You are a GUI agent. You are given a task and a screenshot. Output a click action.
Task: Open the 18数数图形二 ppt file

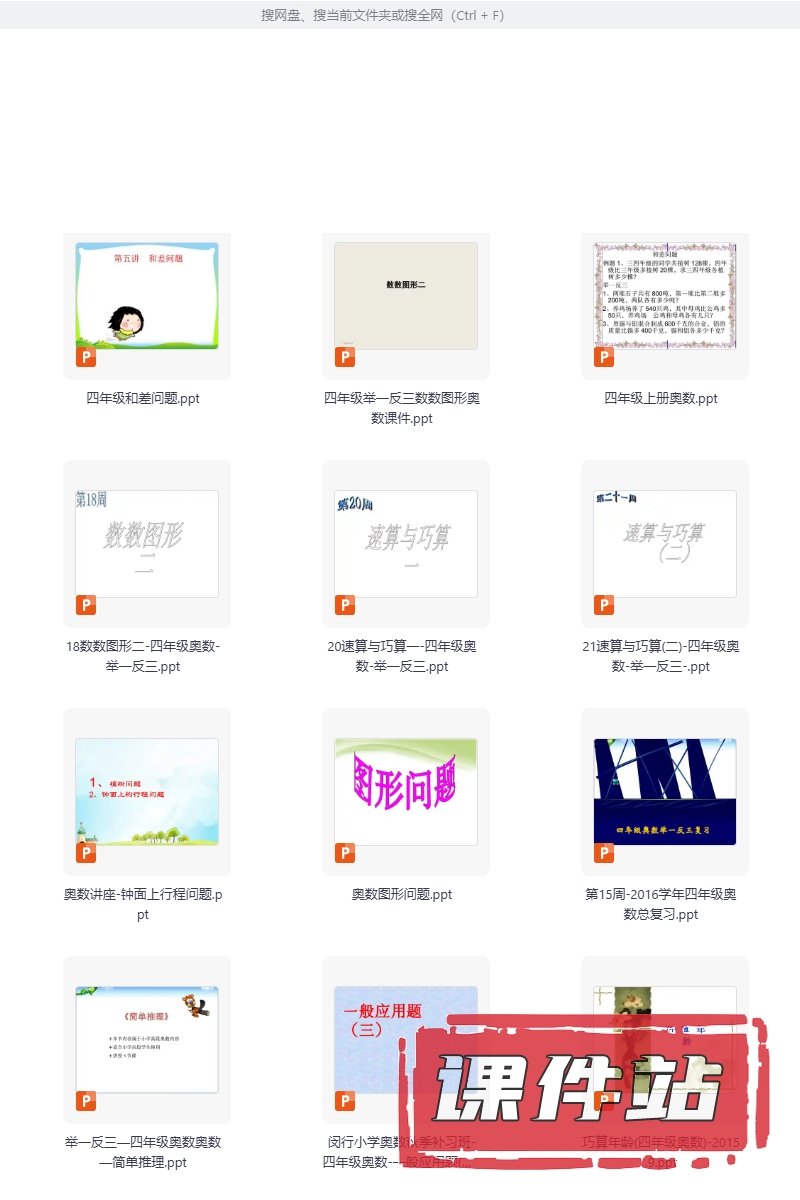pos(147,545)
